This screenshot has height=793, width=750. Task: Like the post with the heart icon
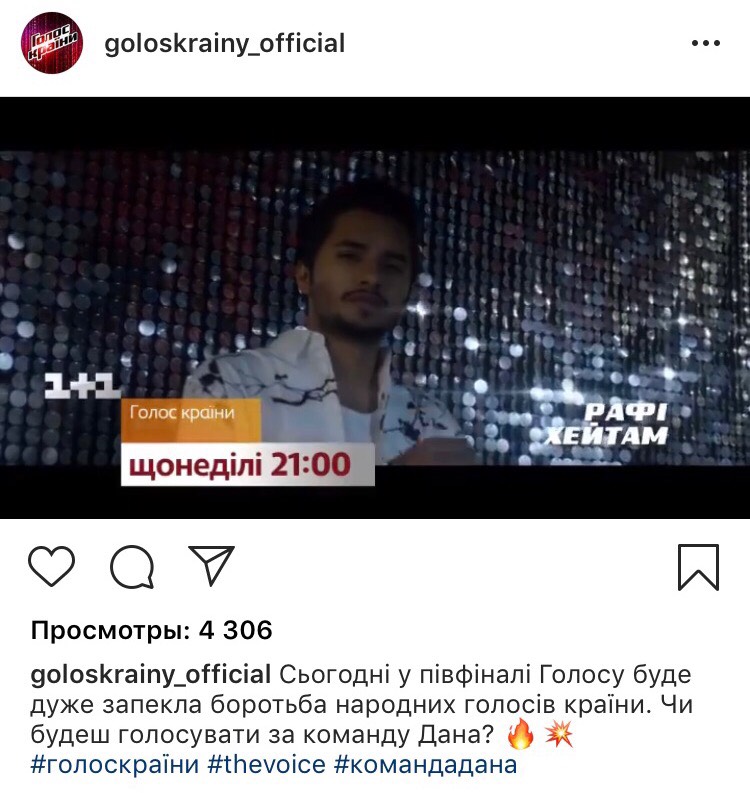(x=52, y=567)
